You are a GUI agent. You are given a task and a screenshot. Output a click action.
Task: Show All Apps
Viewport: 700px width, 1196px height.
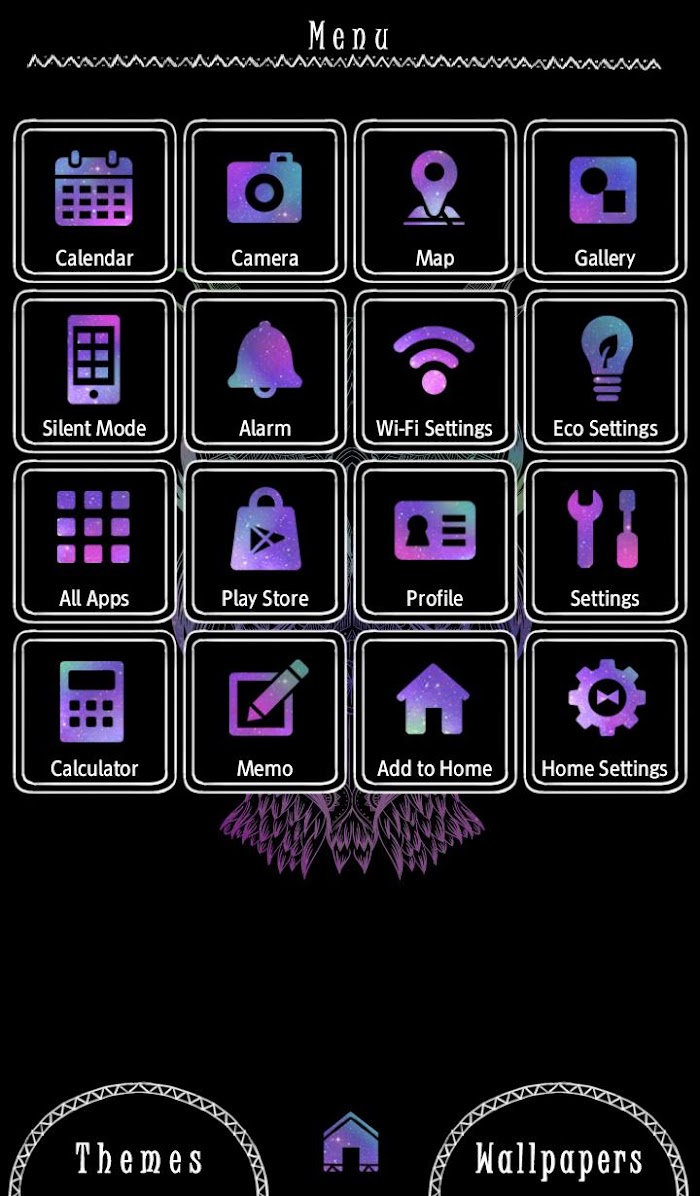[95, 542]
